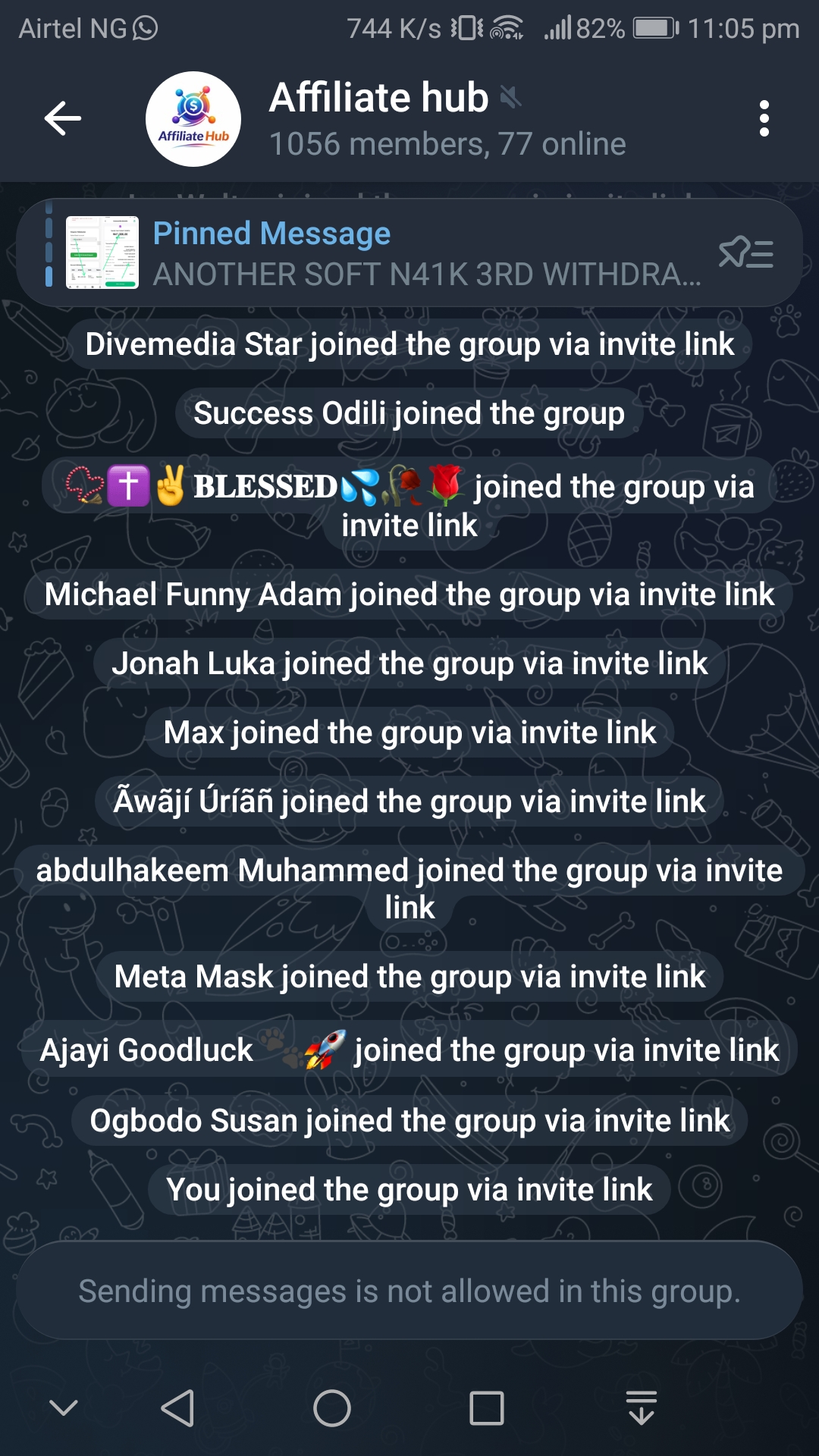Open Ogbodo Susan's profile from the join notice
Screen dimensions: 819x1456
(193, 1121)
